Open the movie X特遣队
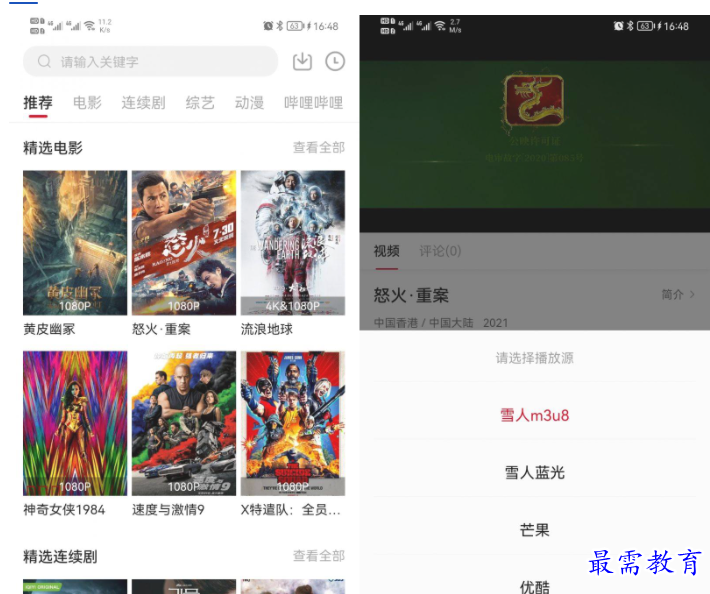The image size is (710, 594). (x=293, y=423)
